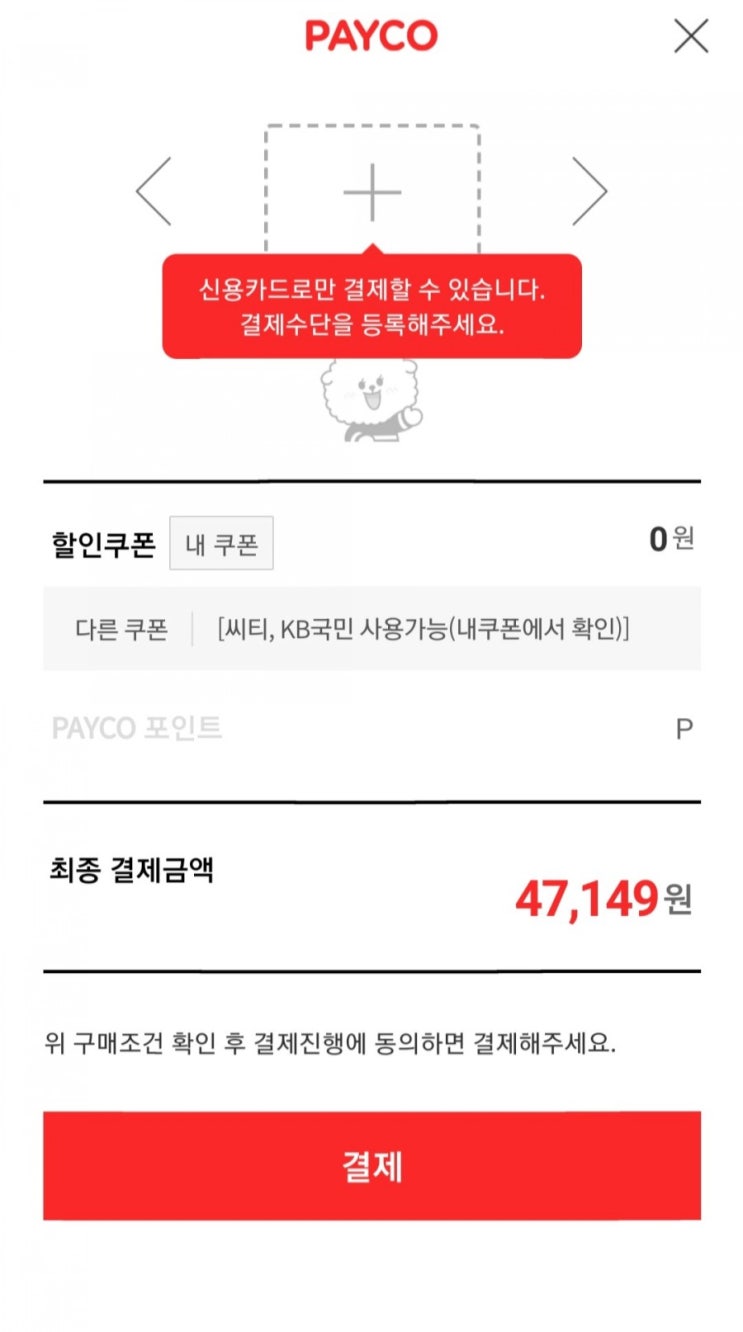This screenshot has width=743, height=1332.
Task: Close the PAYCO payment screen
Action: click(x=691, y=36)
